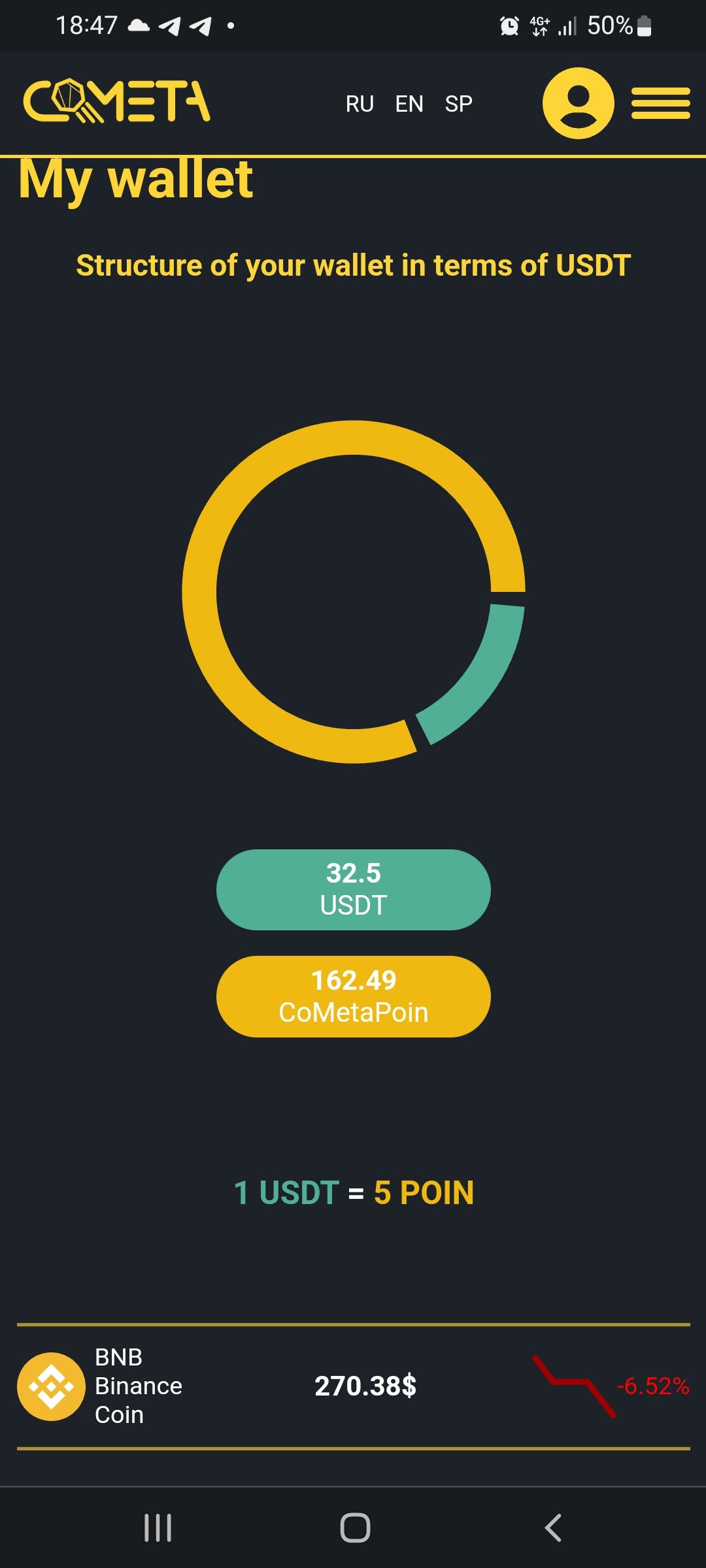Viewport: 706px width, 1568px height.
Task: Select the 162.49 CoMetaPoin balance button
Action: click(x=353, y=996)
